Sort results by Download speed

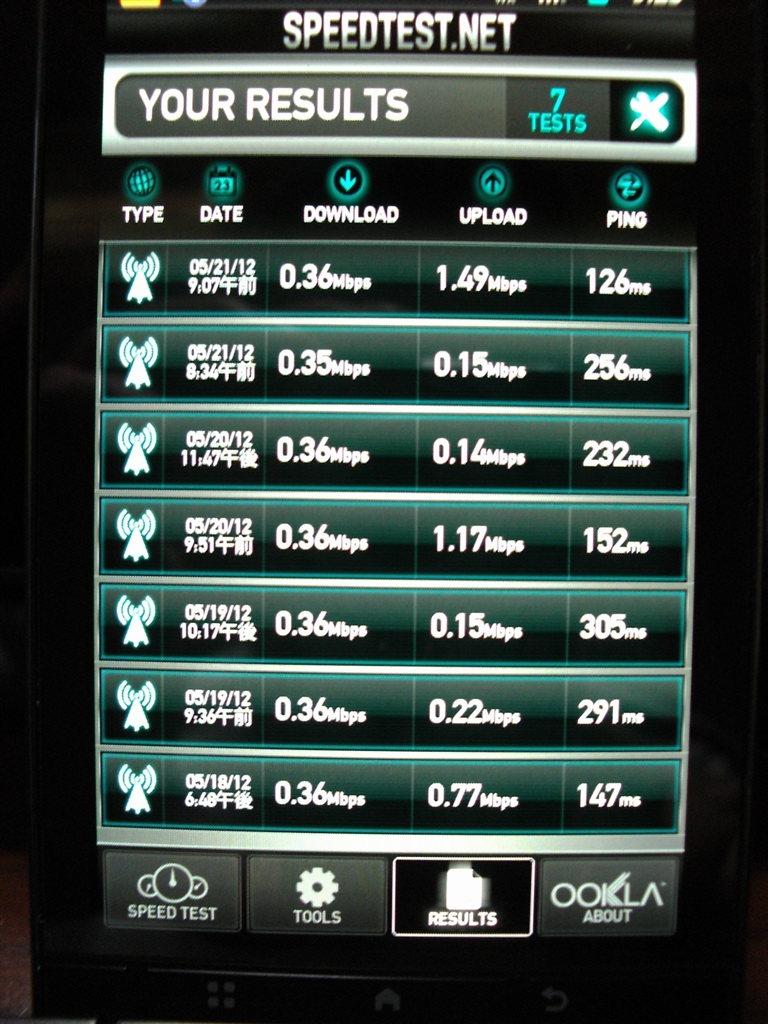(x=350, y=195)
